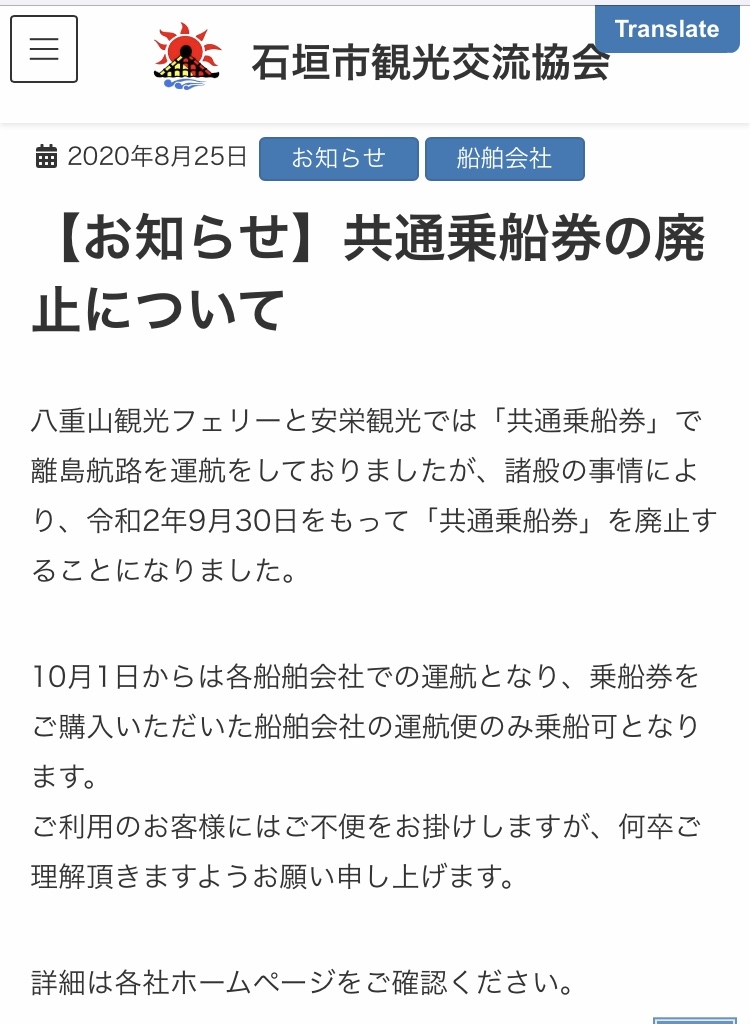Open the 船舶会社 category tag

click(x=504, y=159)
